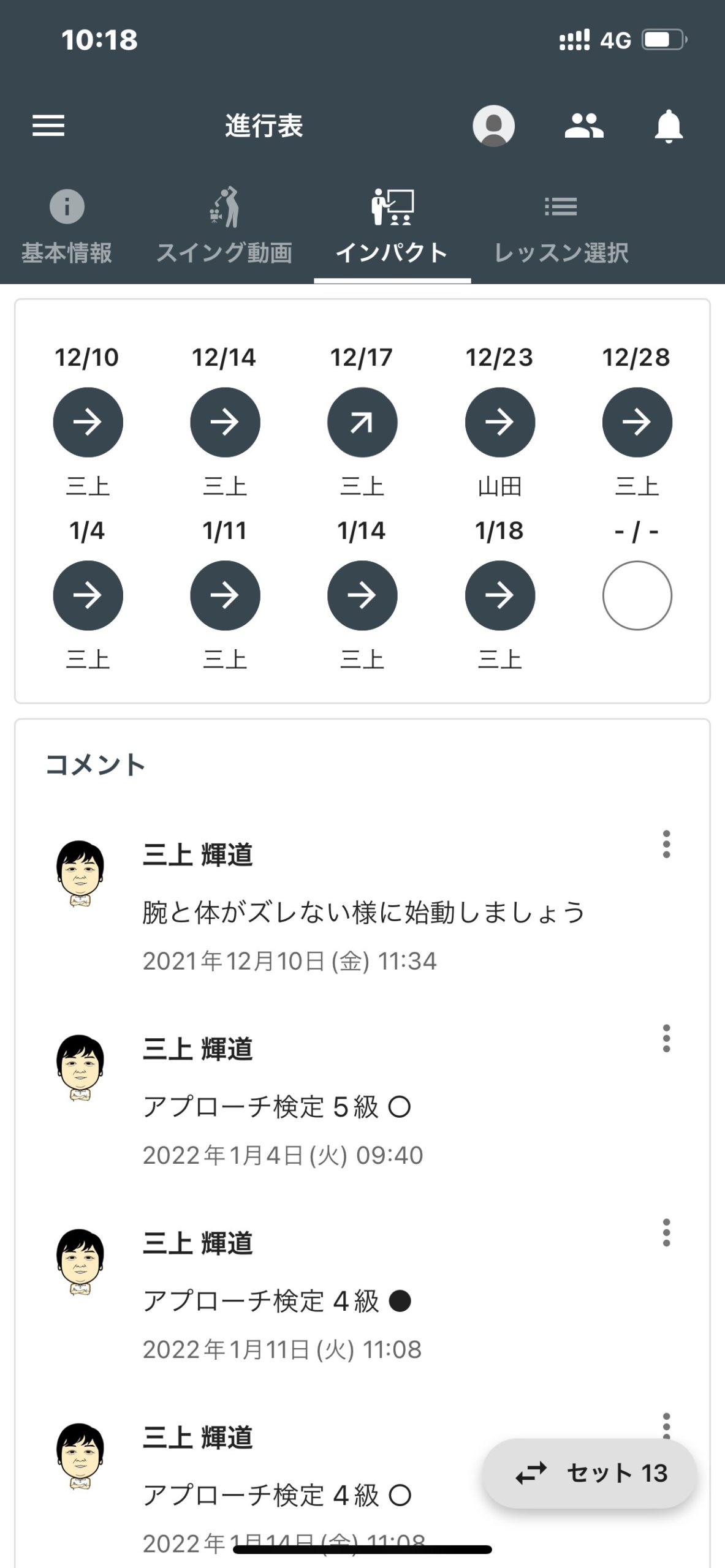Screen dimensions: 725x1568
Task: Select the 1/4 lesson circle
Action: [88, 595]
